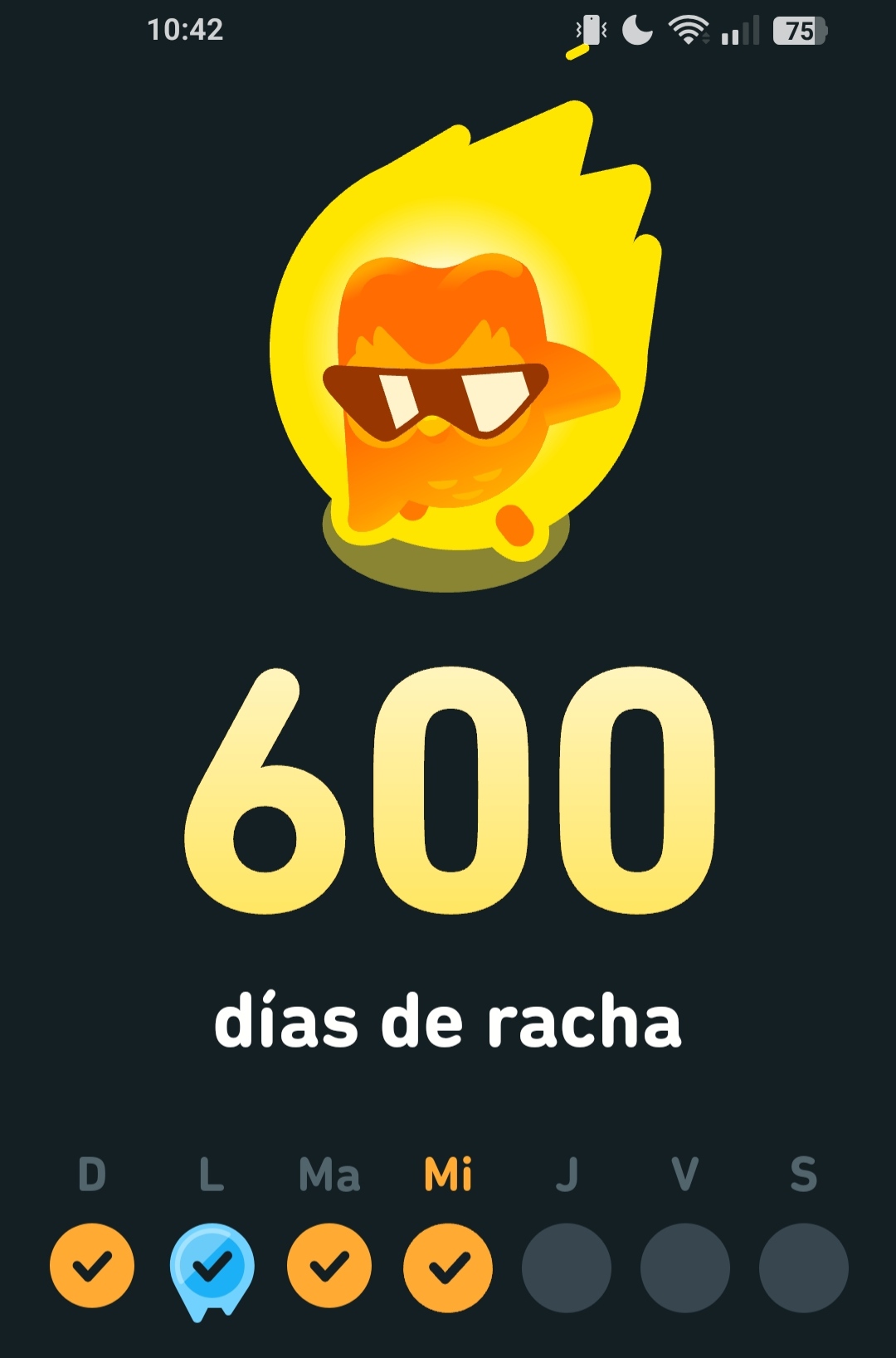Tap the 10:42 clock in status bar
Screen dimensions: 896x1358
184,27
